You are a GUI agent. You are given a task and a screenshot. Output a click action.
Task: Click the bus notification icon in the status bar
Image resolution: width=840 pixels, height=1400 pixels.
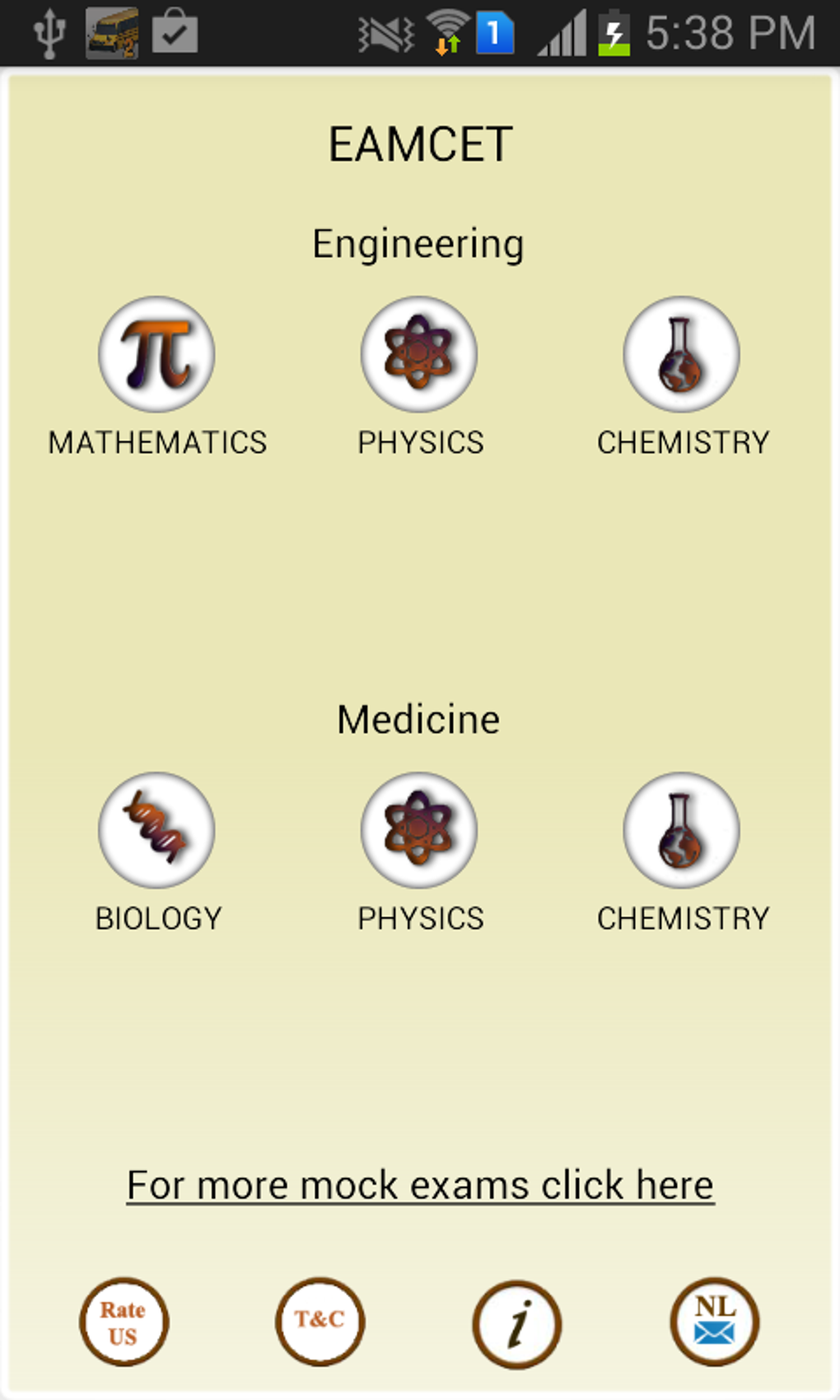click(x=111, y=32)
